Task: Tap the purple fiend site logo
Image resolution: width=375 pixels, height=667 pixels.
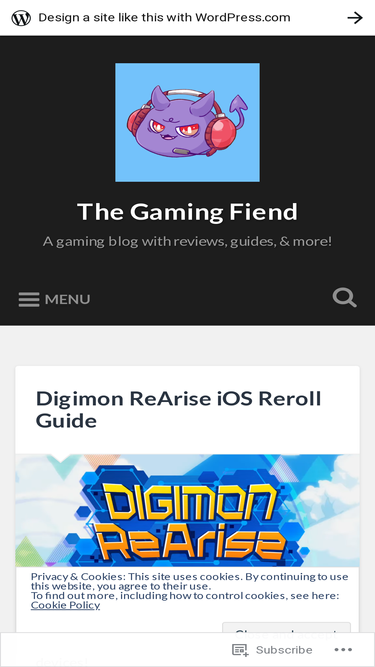Action: [188, 123]
